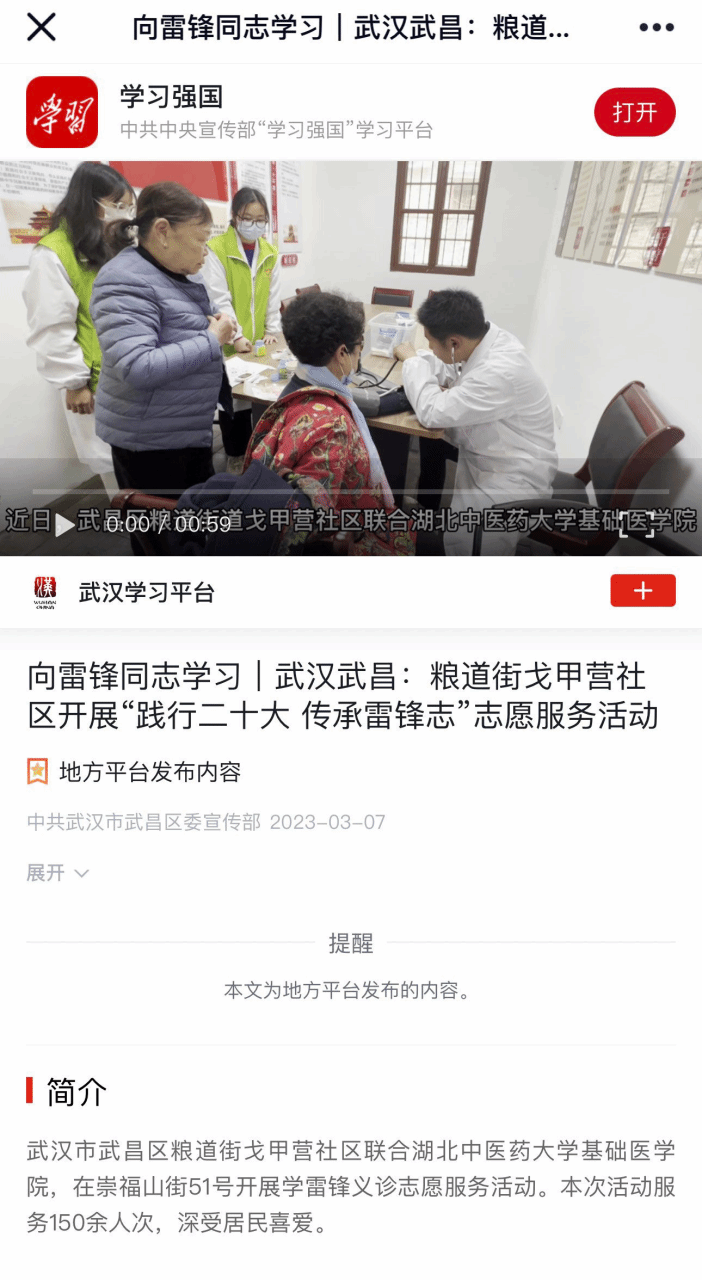
Task: Tap the red 打开 button
Action: (x=634, y=112)
